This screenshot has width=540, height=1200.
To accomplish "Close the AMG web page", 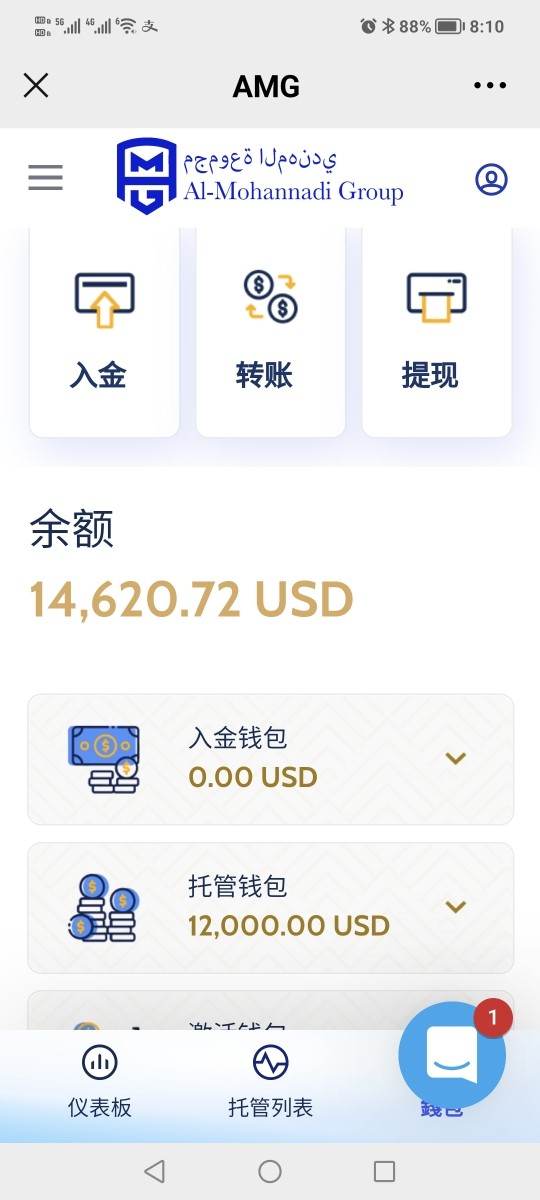I will pos(36,85).
